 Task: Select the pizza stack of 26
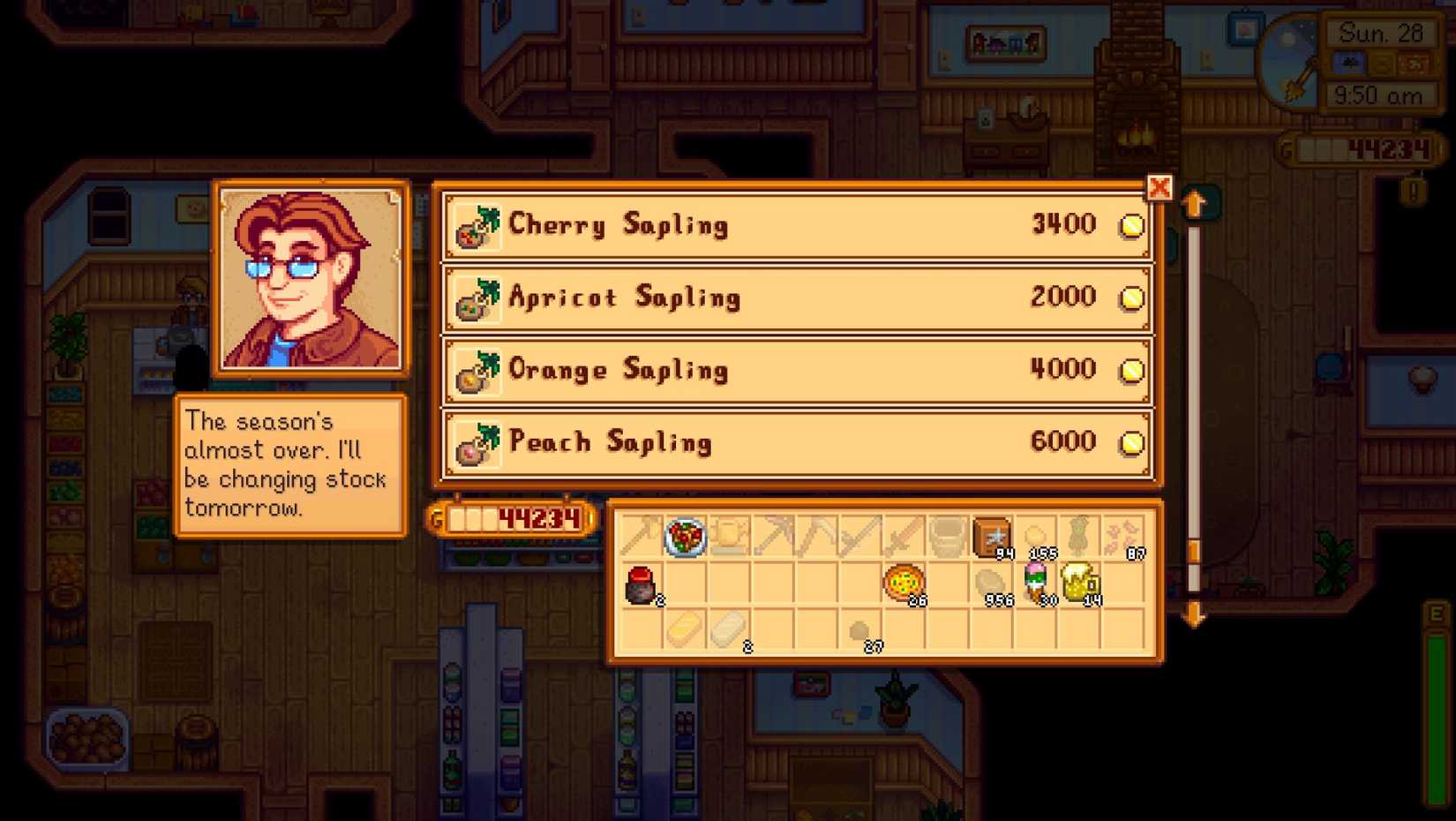click(904, 584)
